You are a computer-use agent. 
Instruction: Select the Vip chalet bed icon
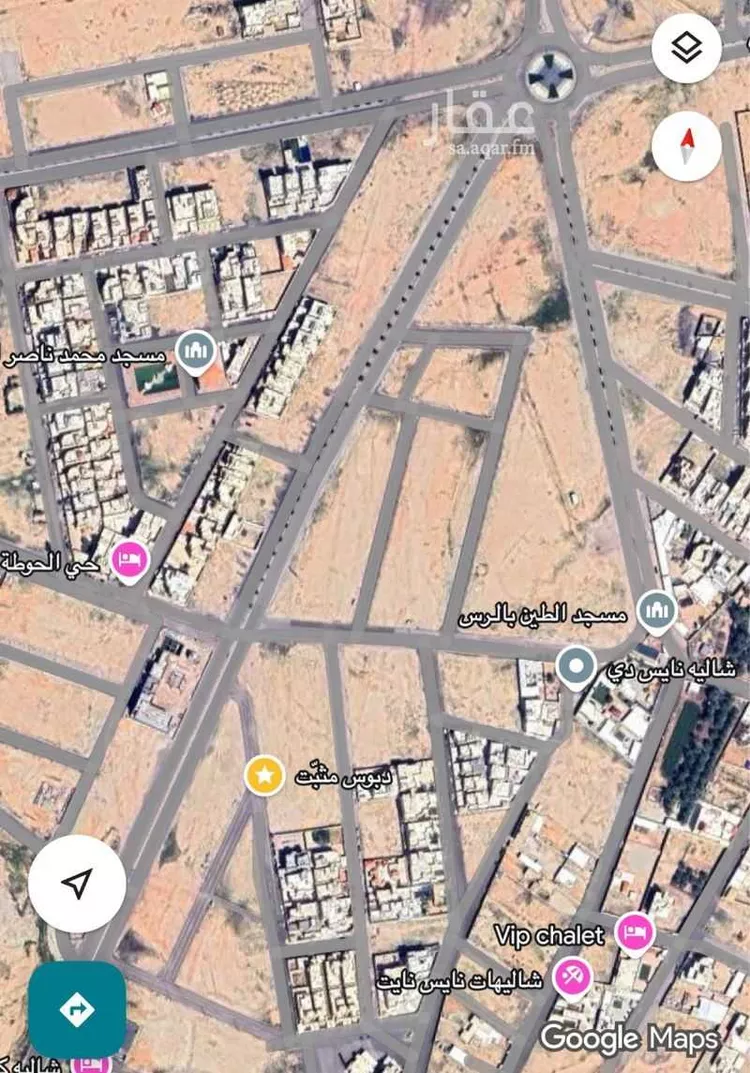634,934
